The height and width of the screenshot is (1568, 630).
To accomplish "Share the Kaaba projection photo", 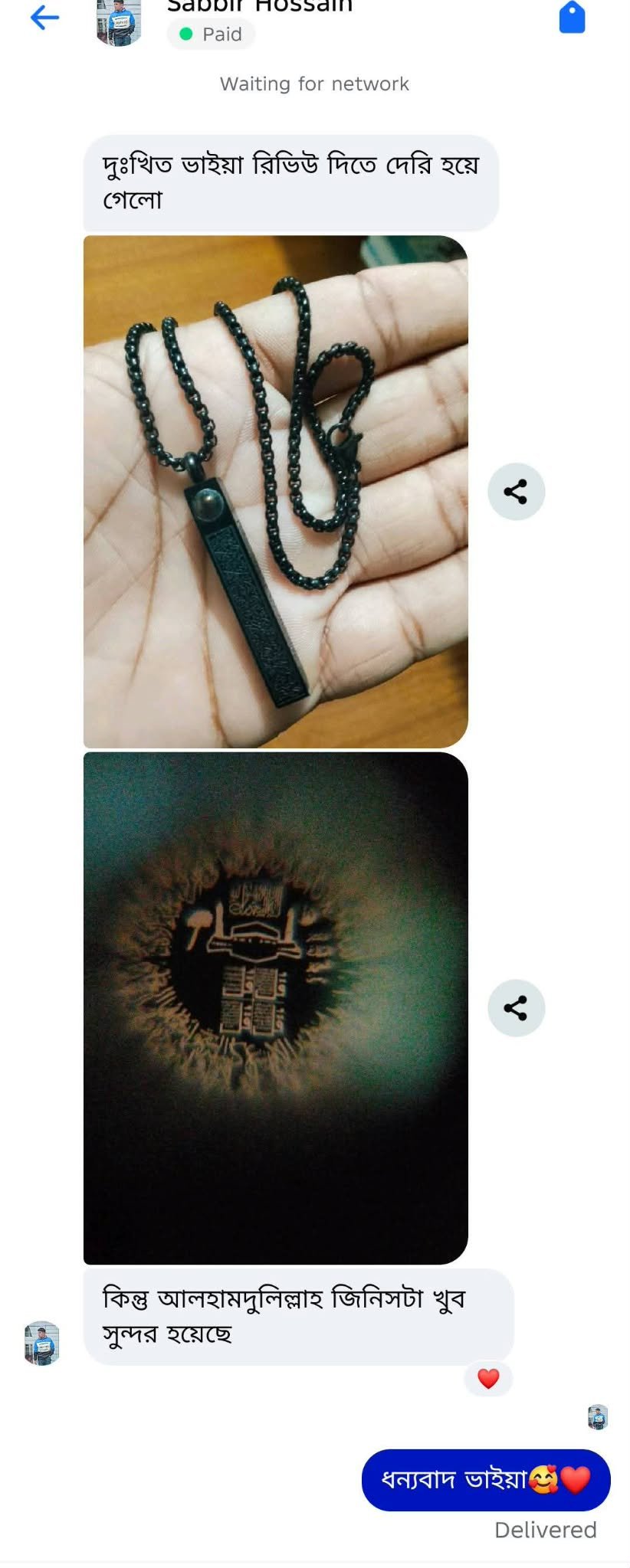I will (x=516, y=1008).
